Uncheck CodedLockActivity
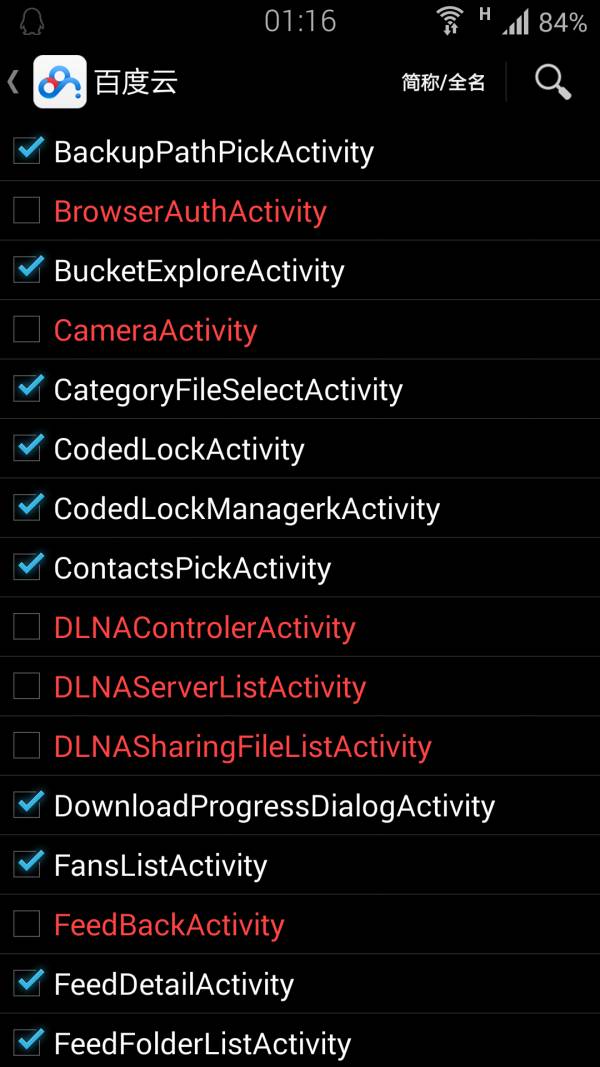The height and width of the screenshot is (1067, 600). 27,449
